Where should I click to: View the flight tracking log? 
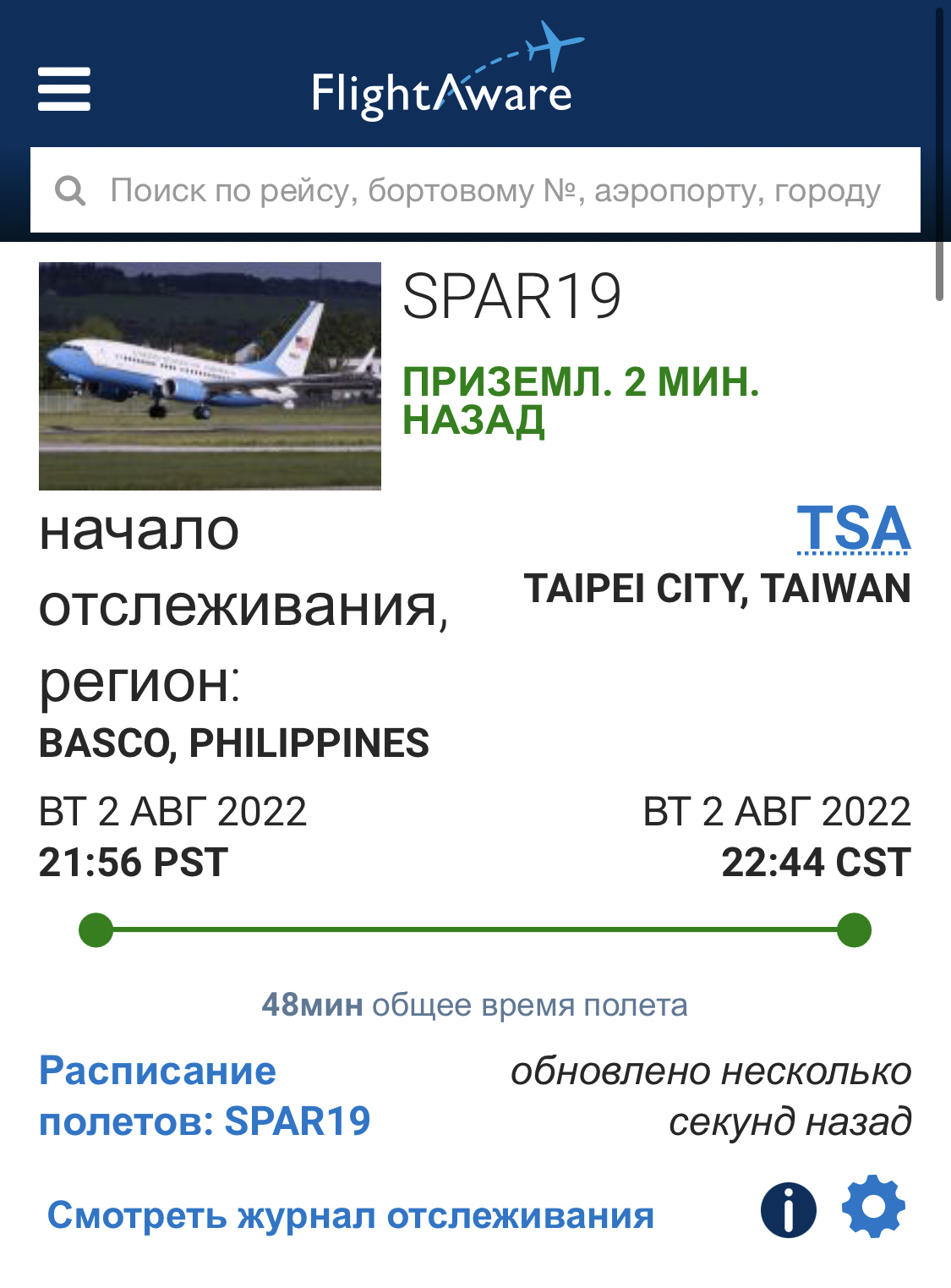(351, 1215)
